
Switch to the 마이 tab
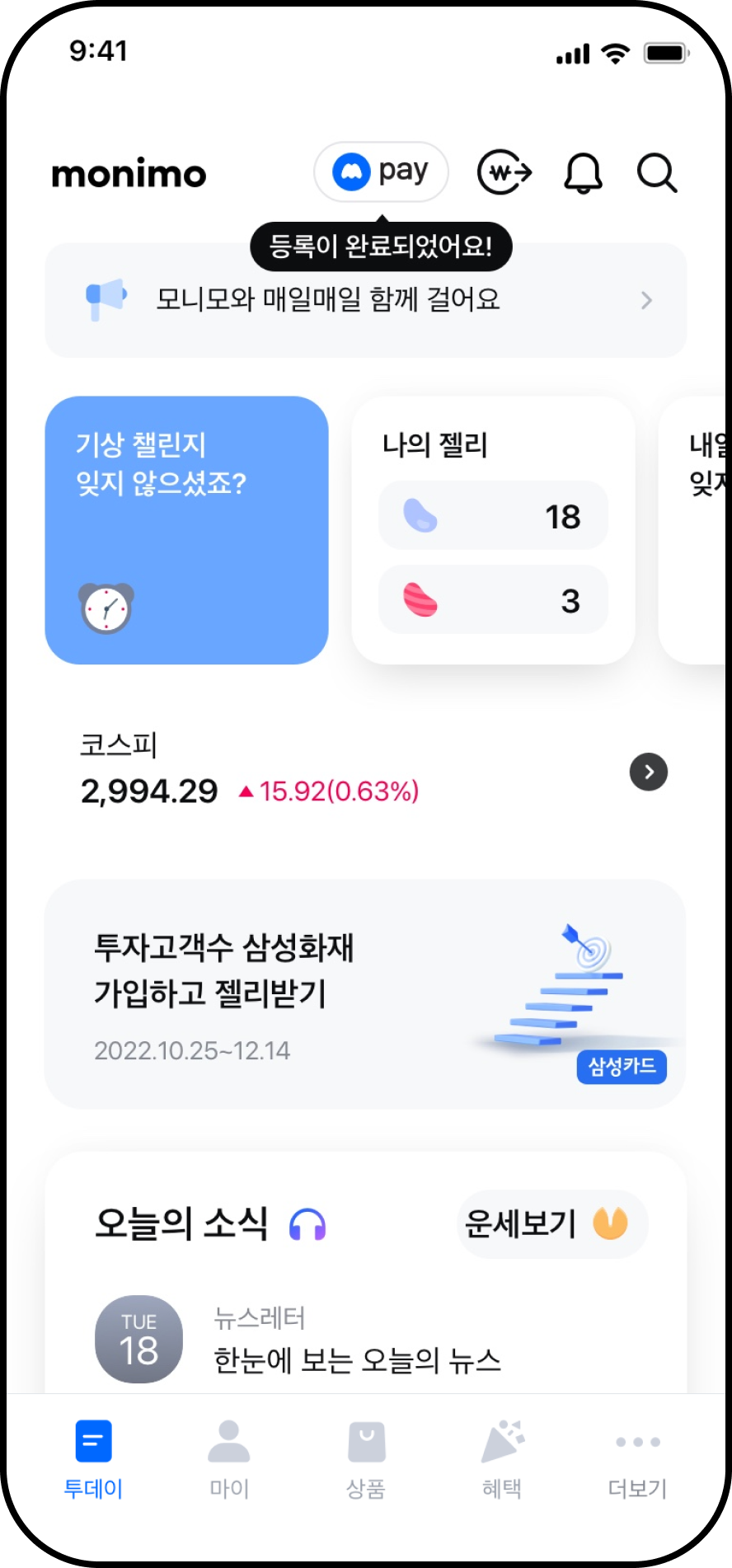click(229, 1458)
